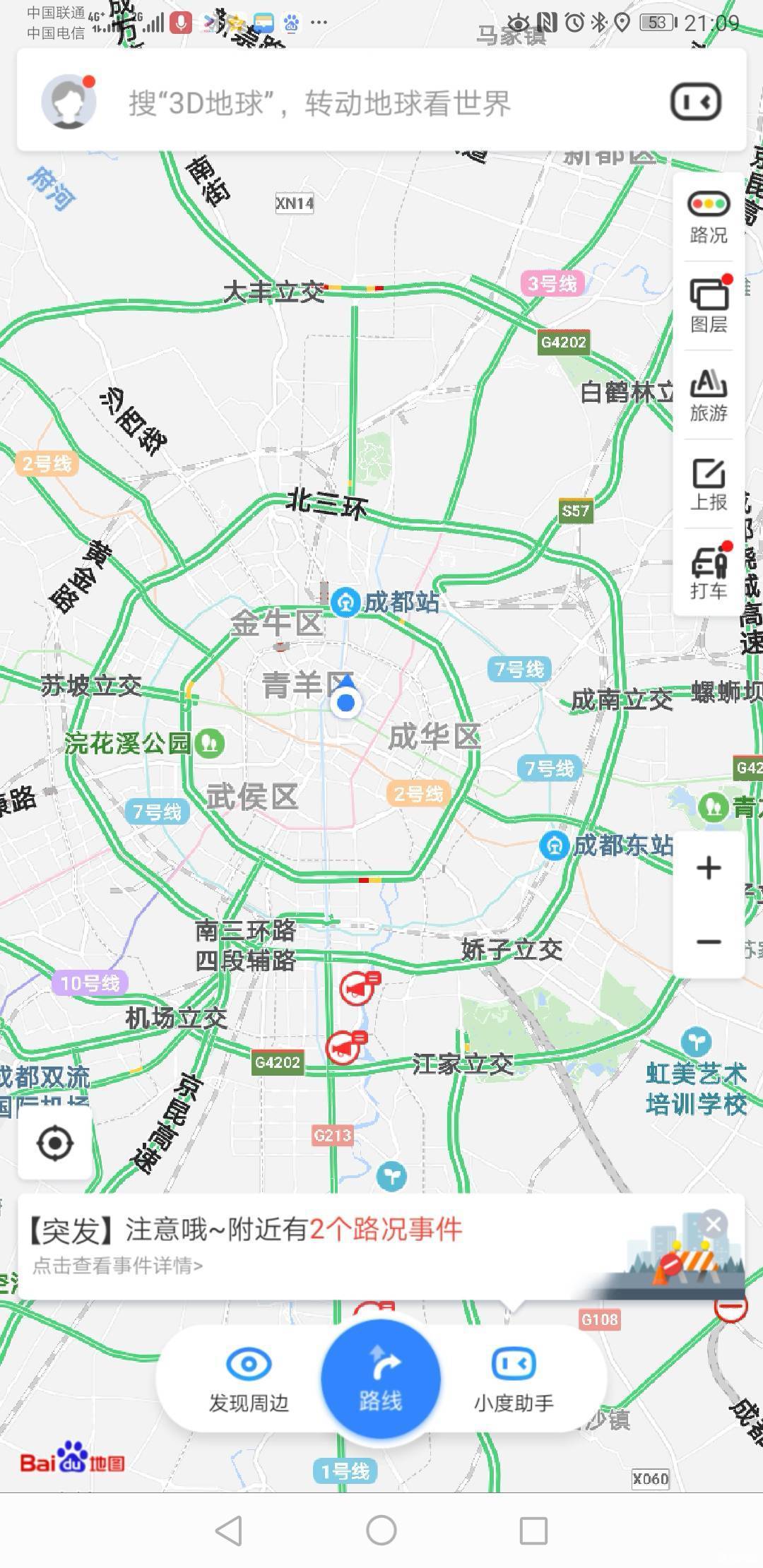
Task: Recenter the map on my location
Action: (55, 1143)
